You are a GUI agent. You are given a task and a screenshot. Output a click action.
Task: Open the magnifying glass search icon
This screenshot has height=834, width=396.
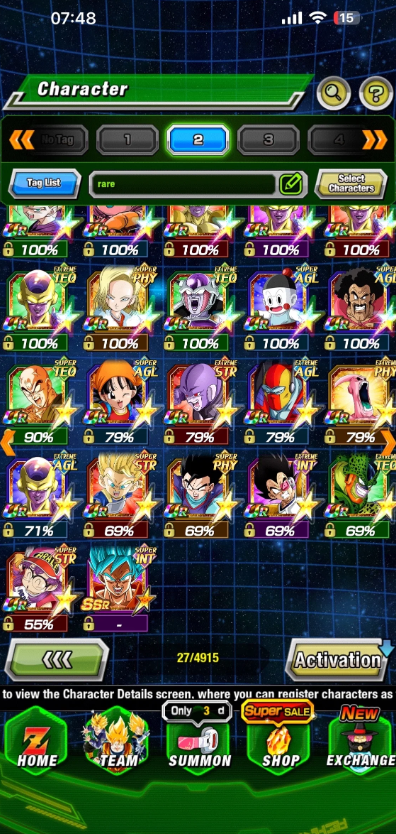pos(334,94)
